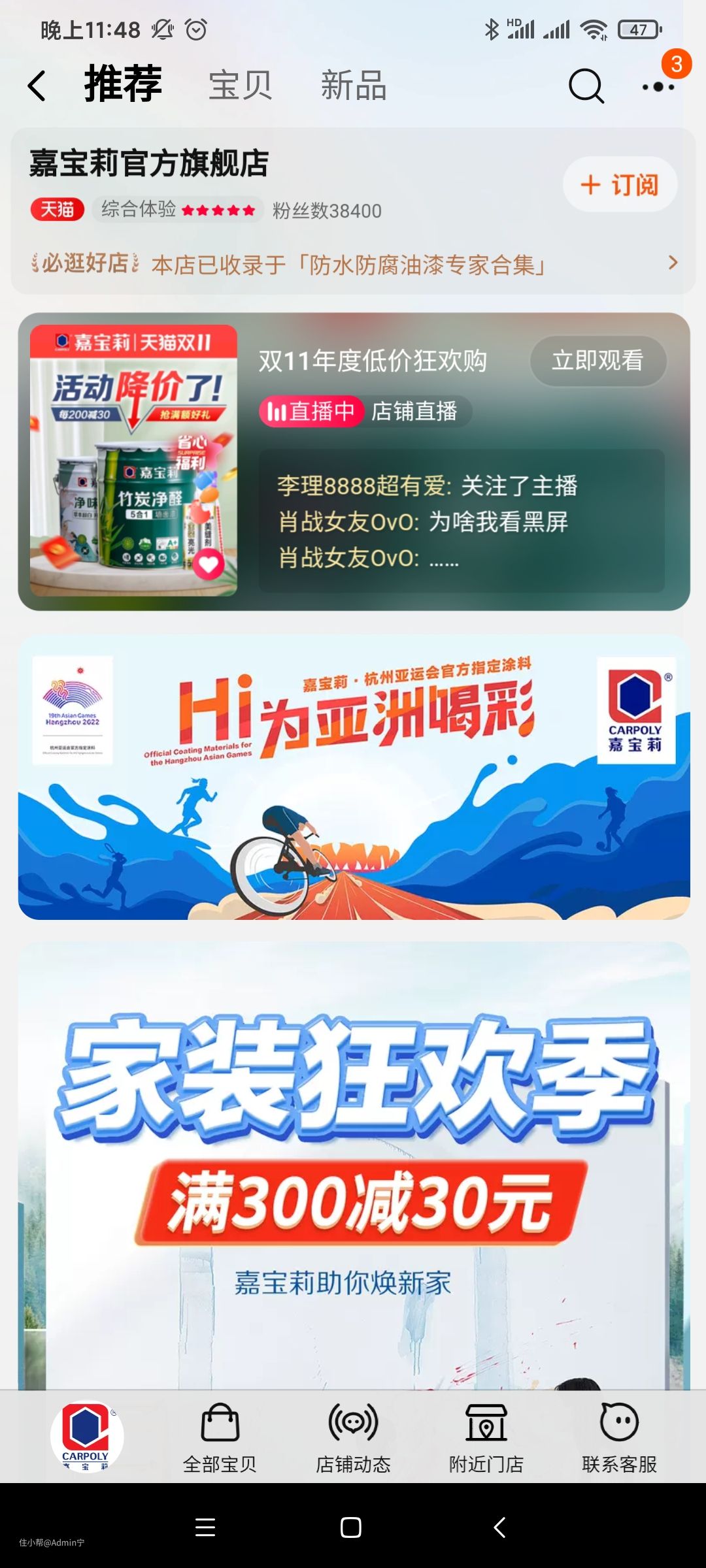Open the three-dot more menu
This screenshot has height=1568, width=706.
(658, 86)
